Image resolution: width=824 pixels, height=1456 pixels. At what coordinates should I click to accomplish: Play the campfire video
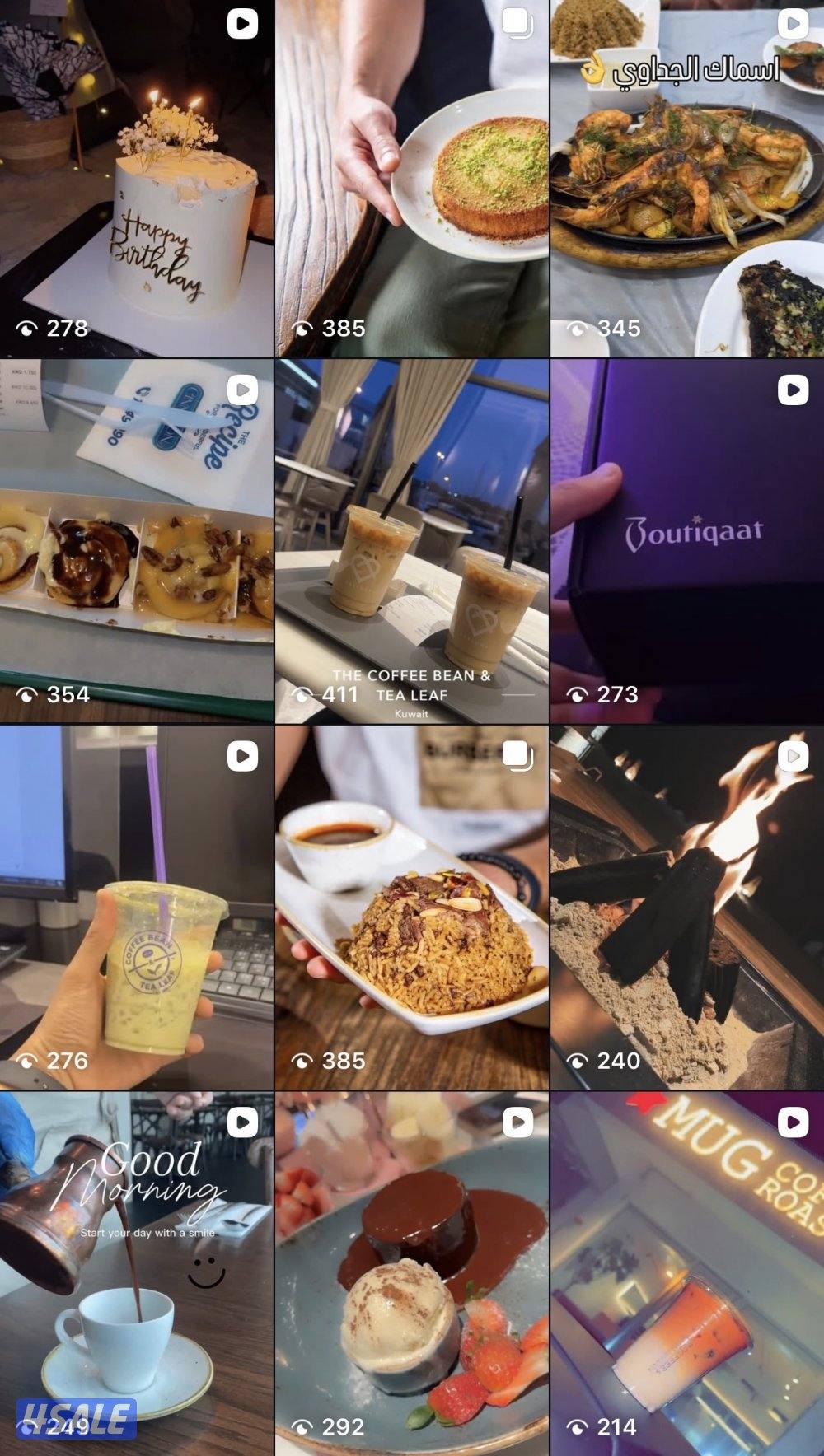click(686, 907)
